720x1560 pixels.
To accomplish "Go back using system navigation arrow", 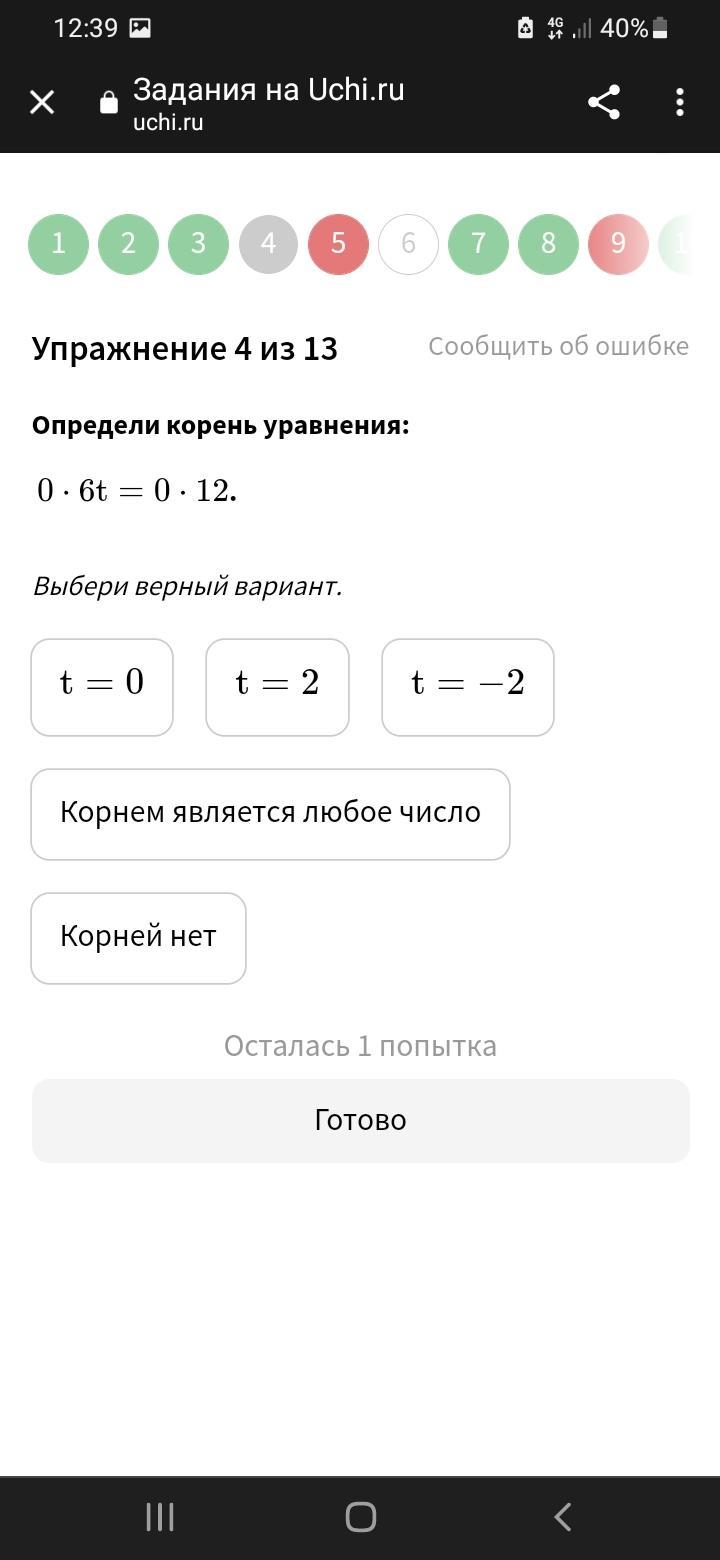I will tap(562, 1517).
